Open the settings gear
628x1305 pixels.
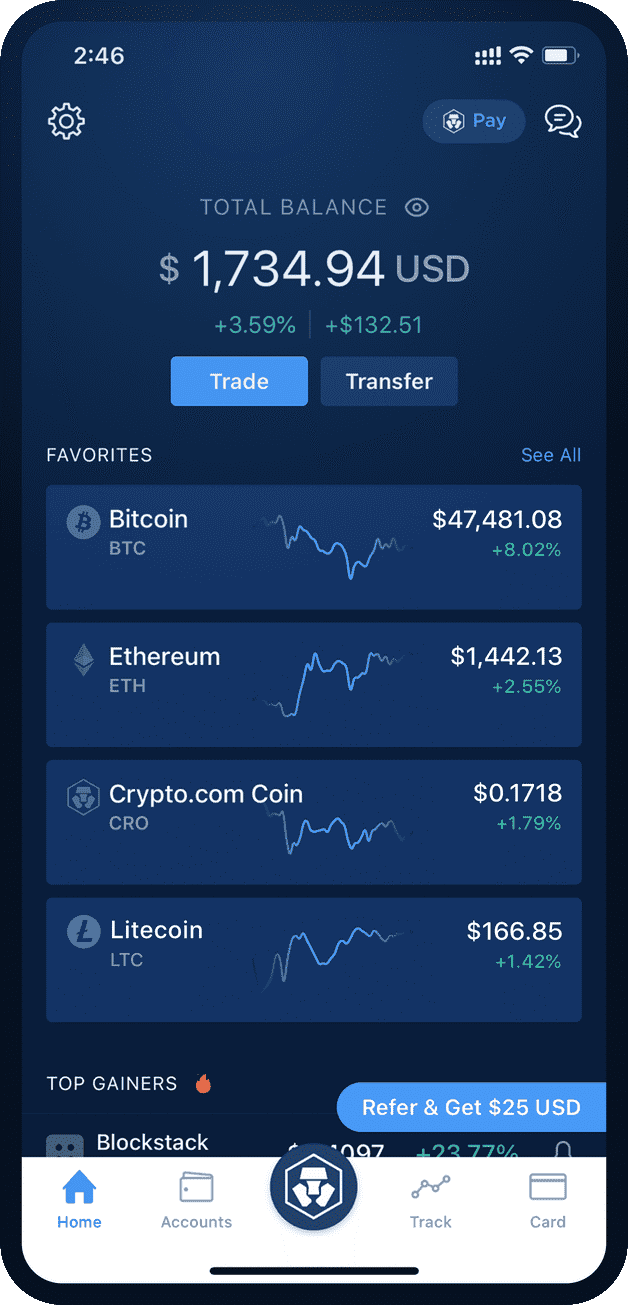click(x=66, y=122)
